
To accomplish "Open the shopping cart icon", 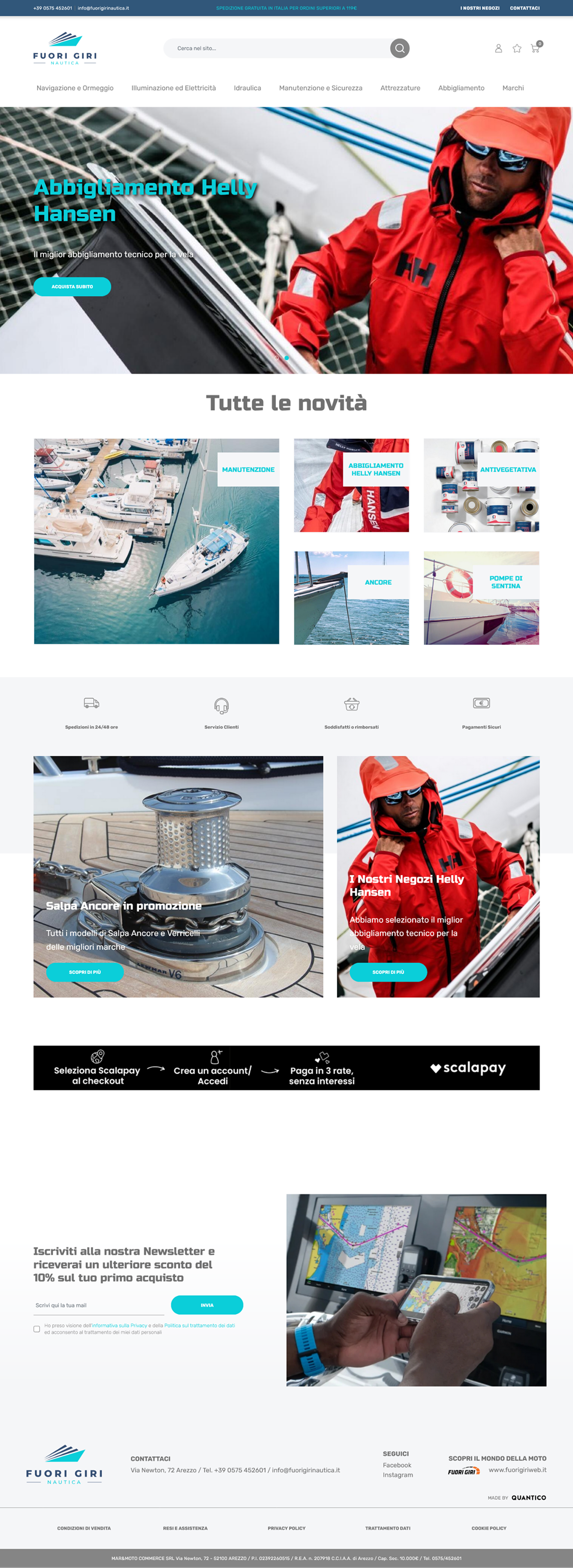I will [x=535, y=48].
